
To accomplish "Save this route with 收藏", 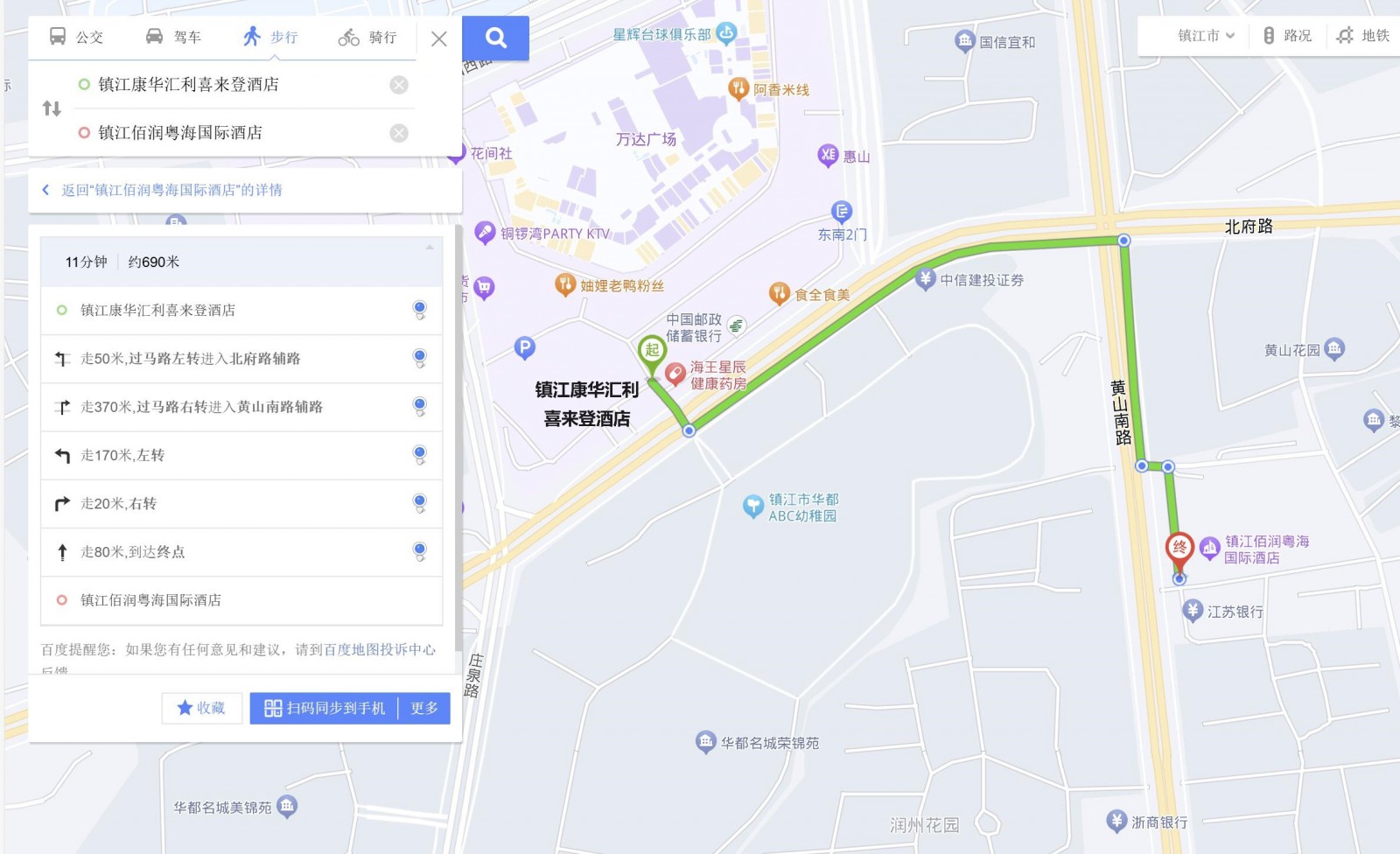I will pos(201,708).
